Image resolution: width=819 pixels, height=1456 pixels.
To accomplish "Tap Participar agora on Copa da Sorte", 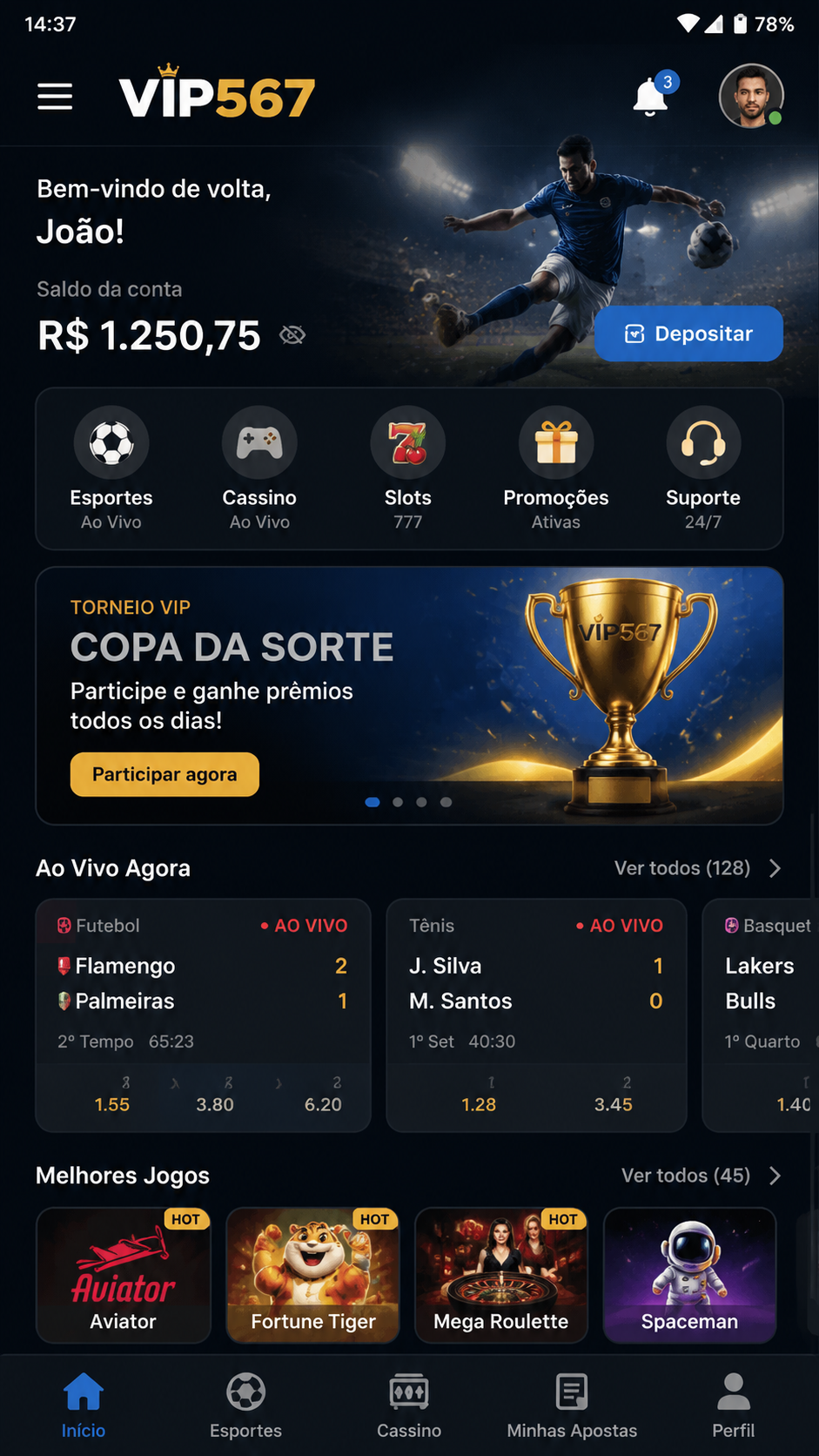I will point(164,774).
